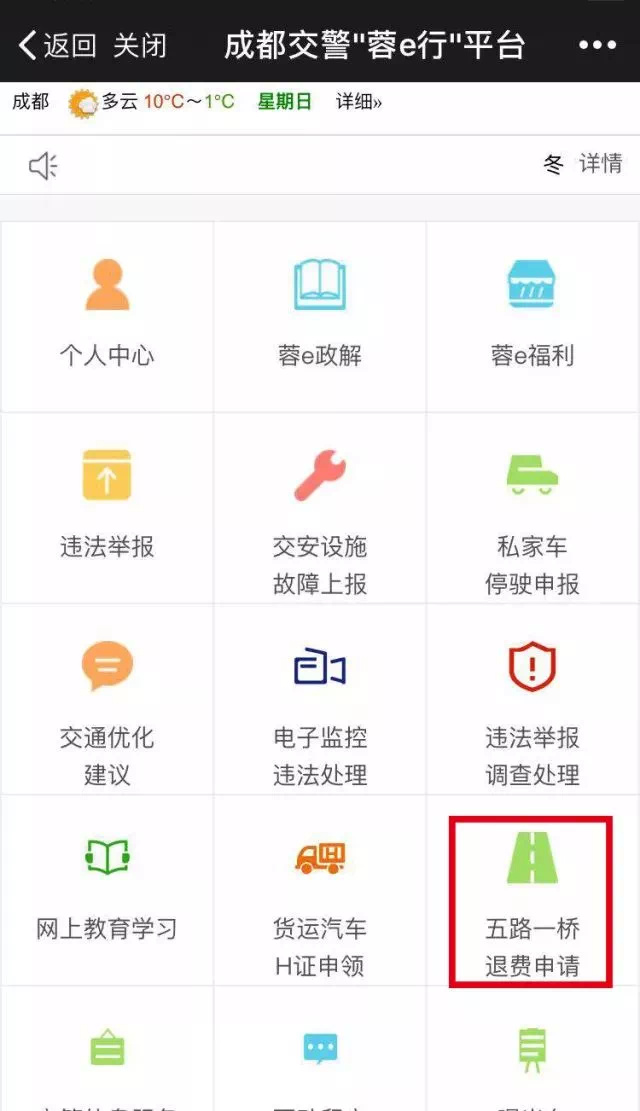Open 私家车停驶申报
Viewport: 640px width, 1111px height.
tap(533, 507)
